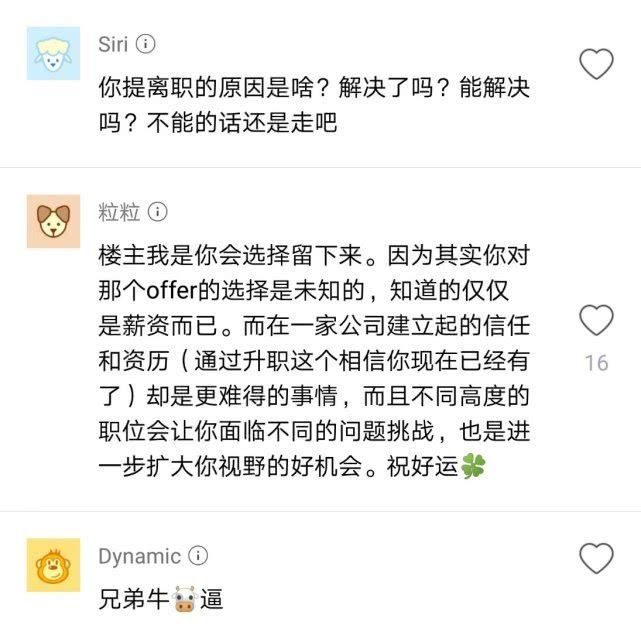This screenshot has width=641, height=632.
Task: Open Dynamic's profile avatar
Action: pos(53,565)
